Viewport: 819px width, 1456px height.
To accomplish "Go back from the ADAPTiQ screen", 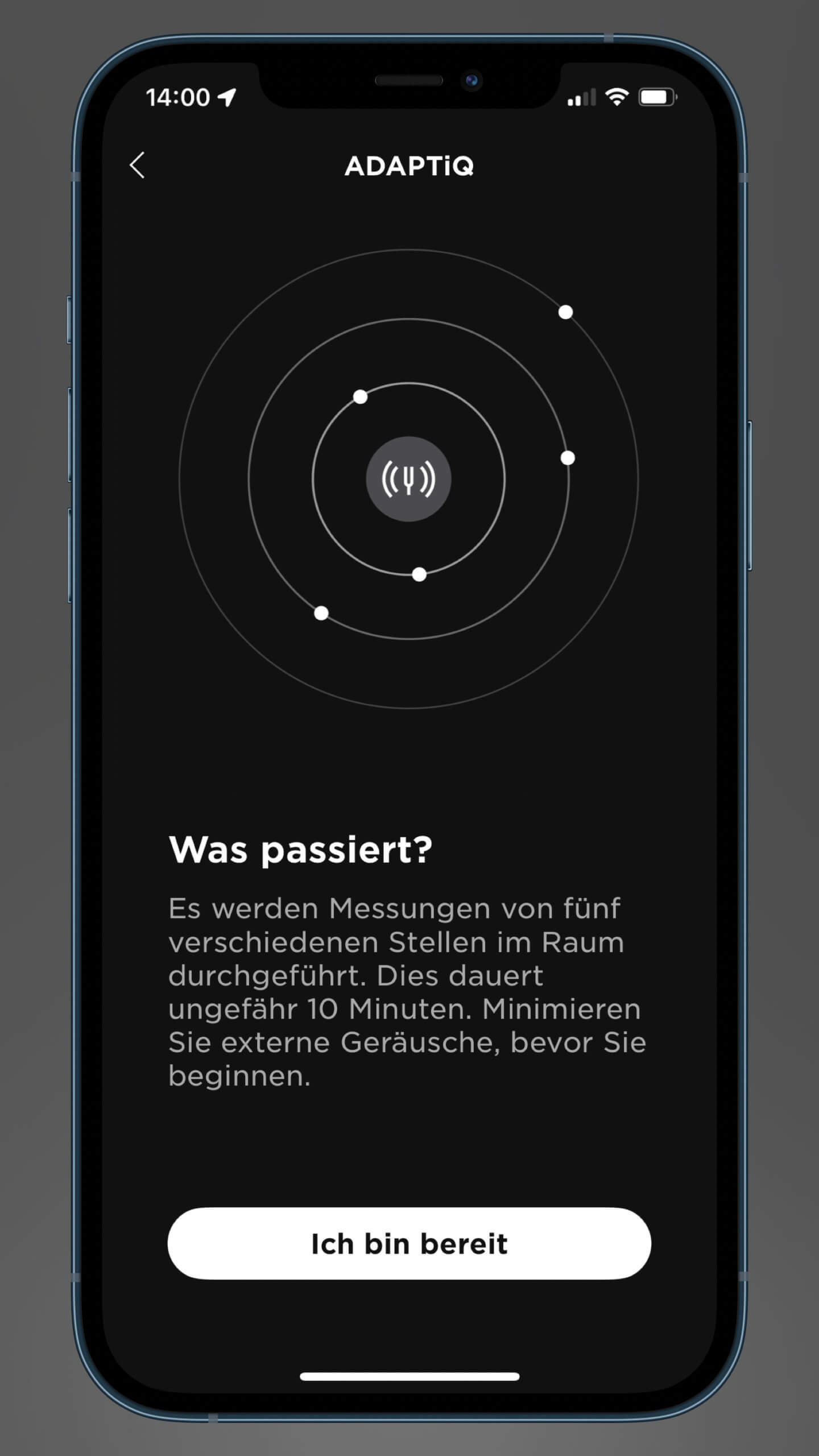I will coord(137,166).
